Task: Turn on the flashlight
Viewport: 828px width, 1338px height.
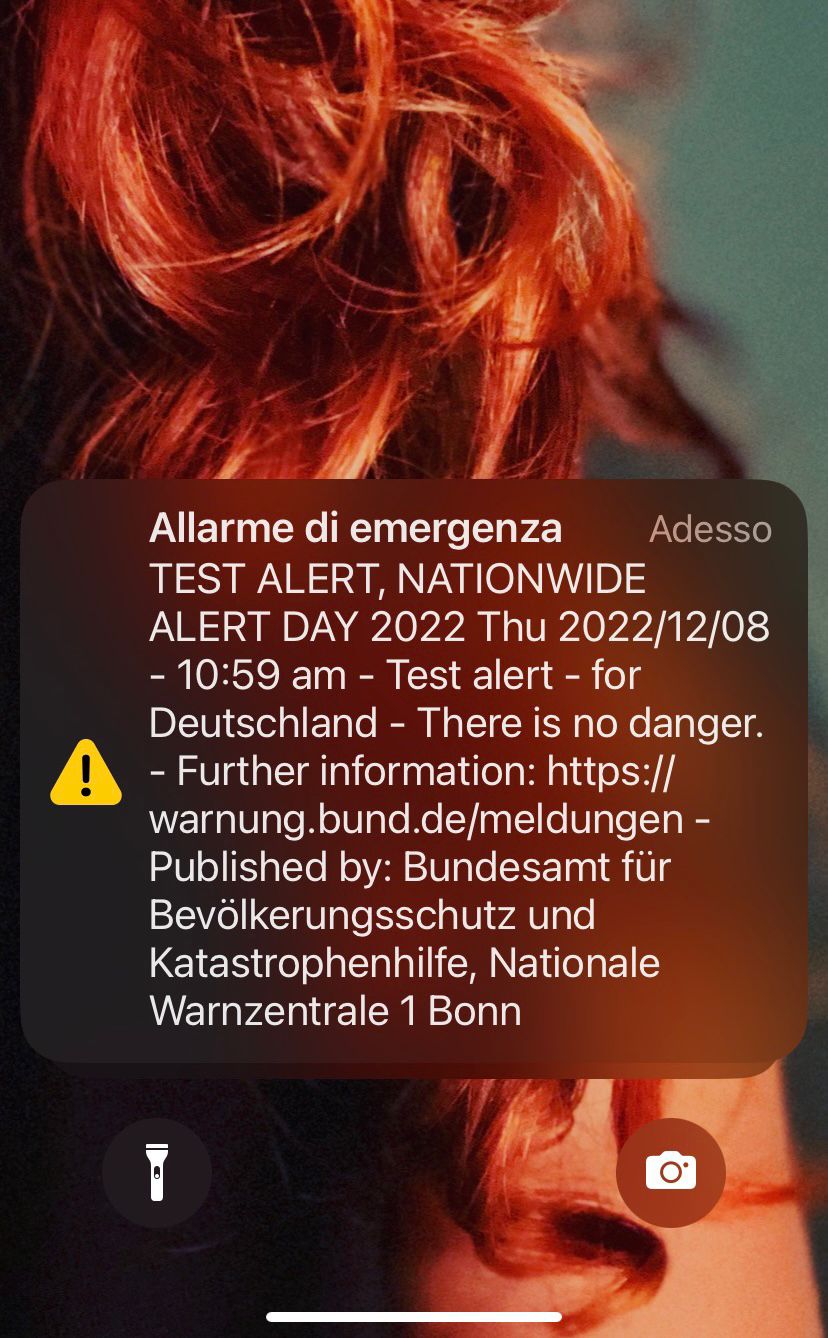Action: pyautogui.click(x=157, y=1172)
